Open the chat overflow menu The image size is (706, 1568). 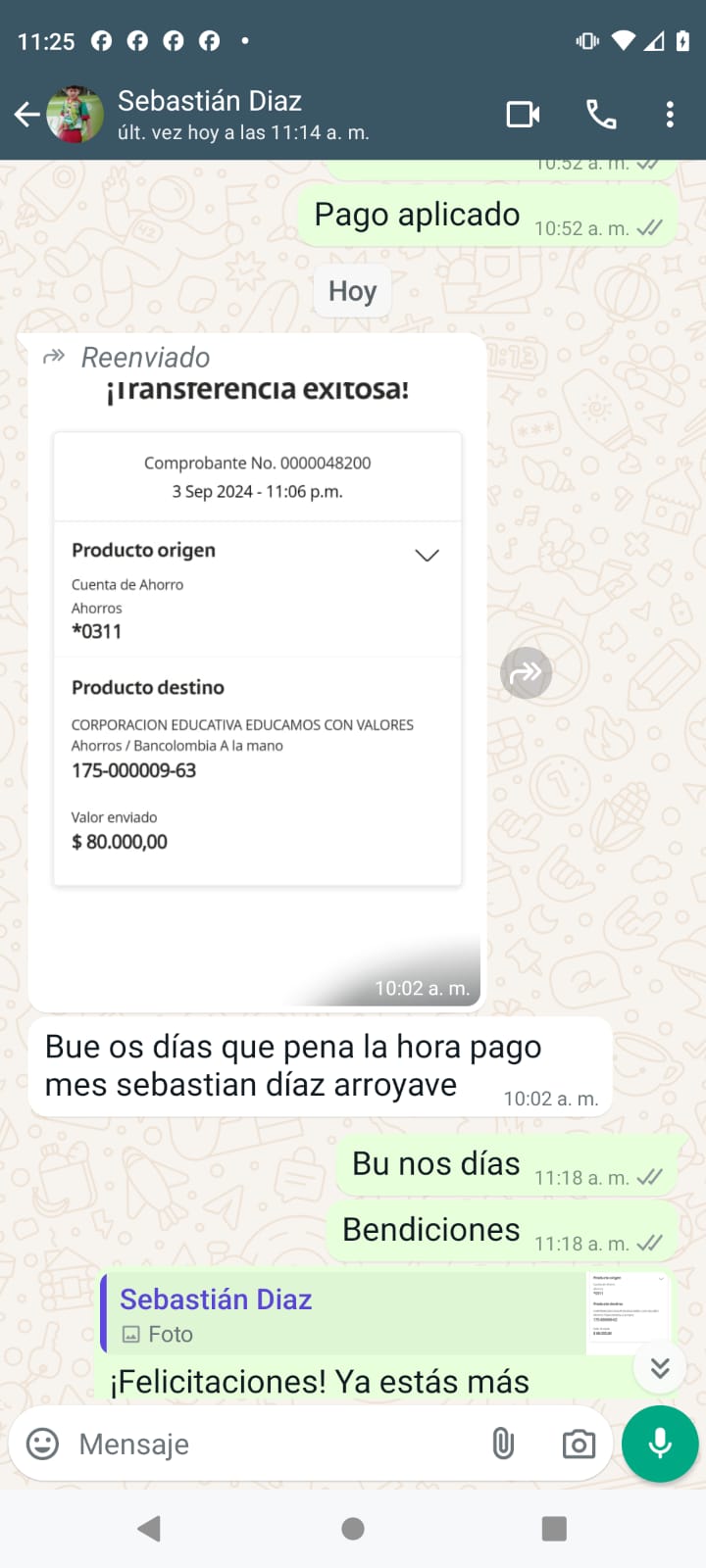[670, 115]
